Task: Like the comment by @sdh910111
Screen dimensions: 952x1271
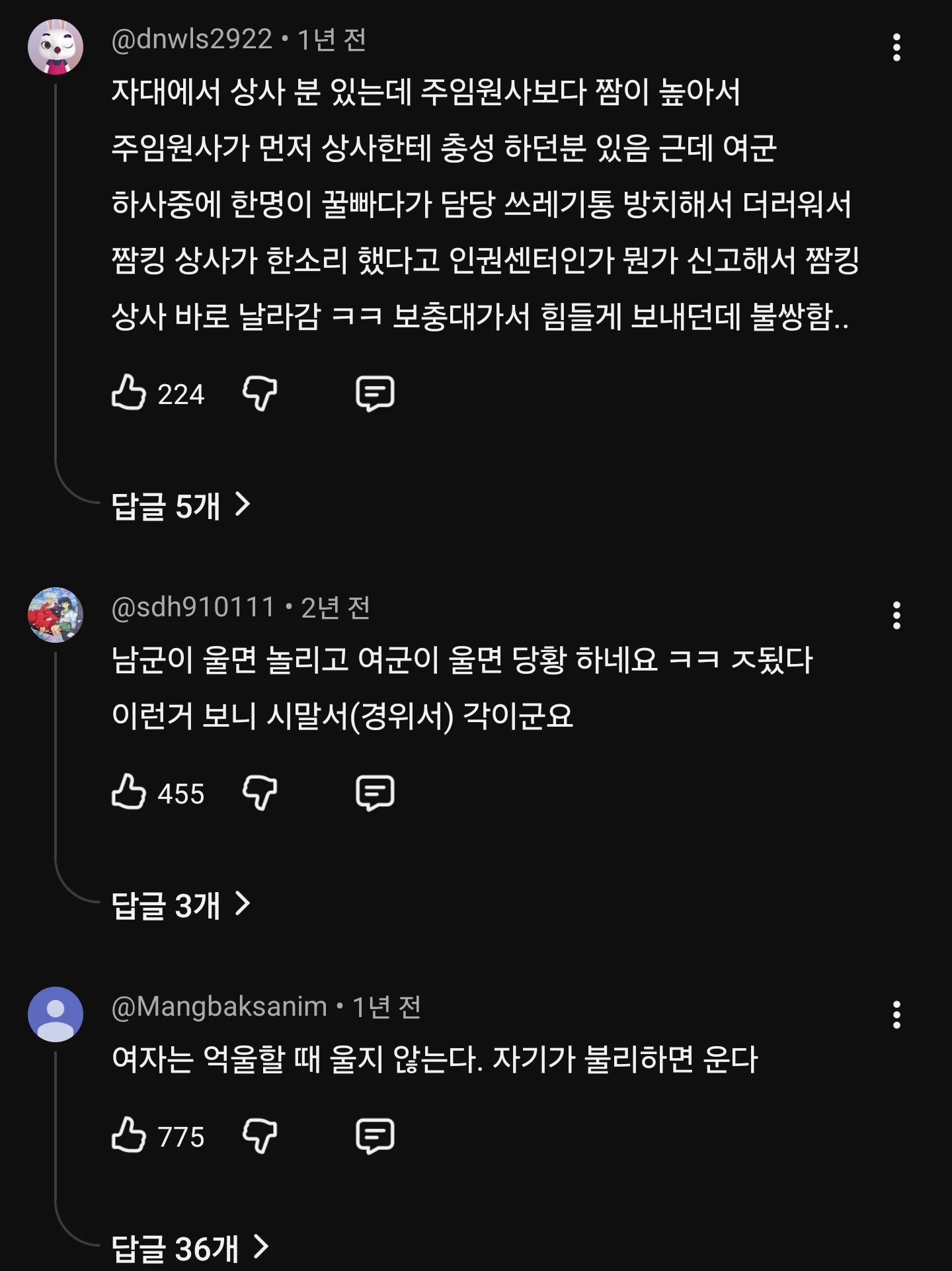Action: point(129,792)
